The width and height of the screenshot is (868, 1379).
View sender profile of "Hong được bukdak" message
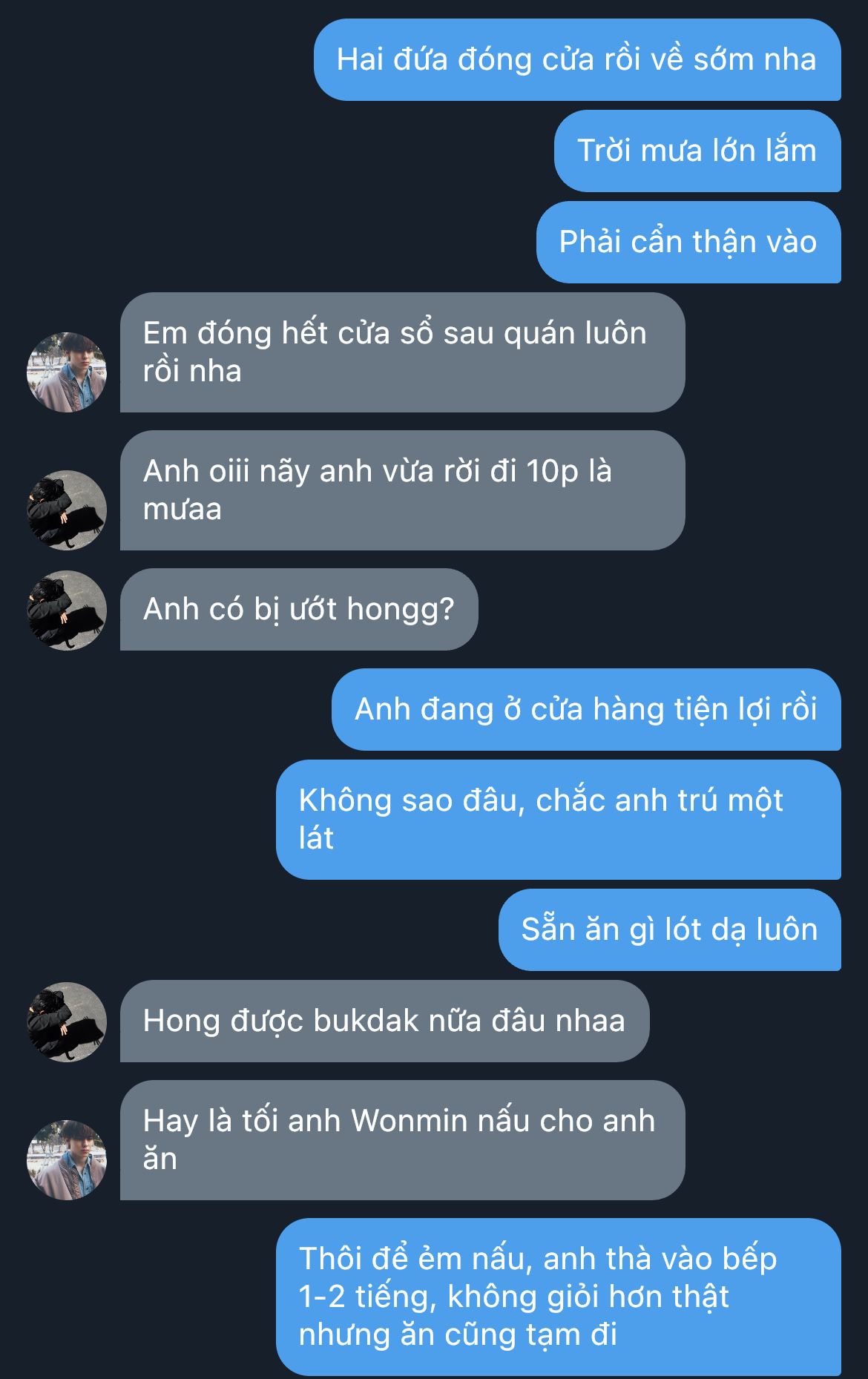point(67,1022)
